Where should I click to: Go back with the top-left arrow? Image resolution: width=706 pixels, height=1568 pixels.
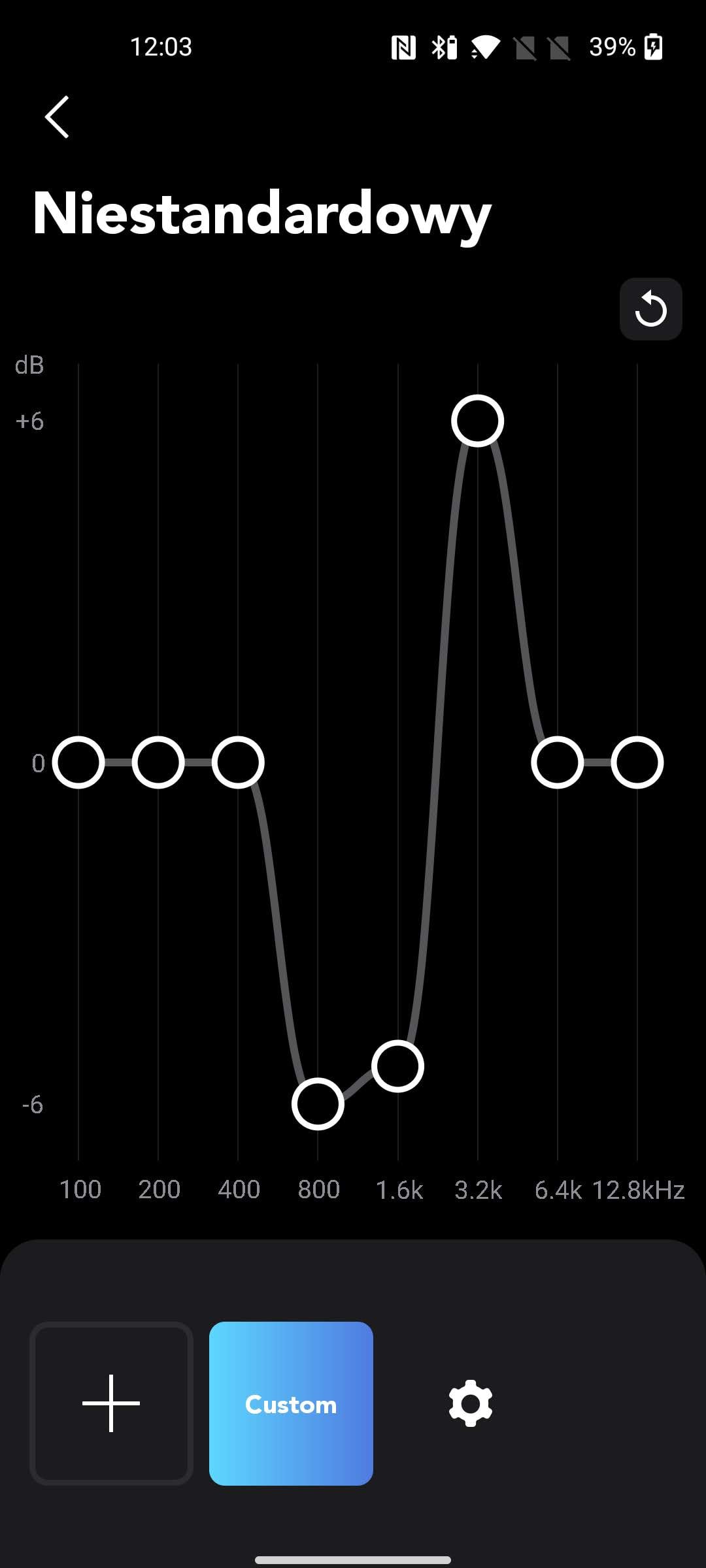tap(57, 117)
